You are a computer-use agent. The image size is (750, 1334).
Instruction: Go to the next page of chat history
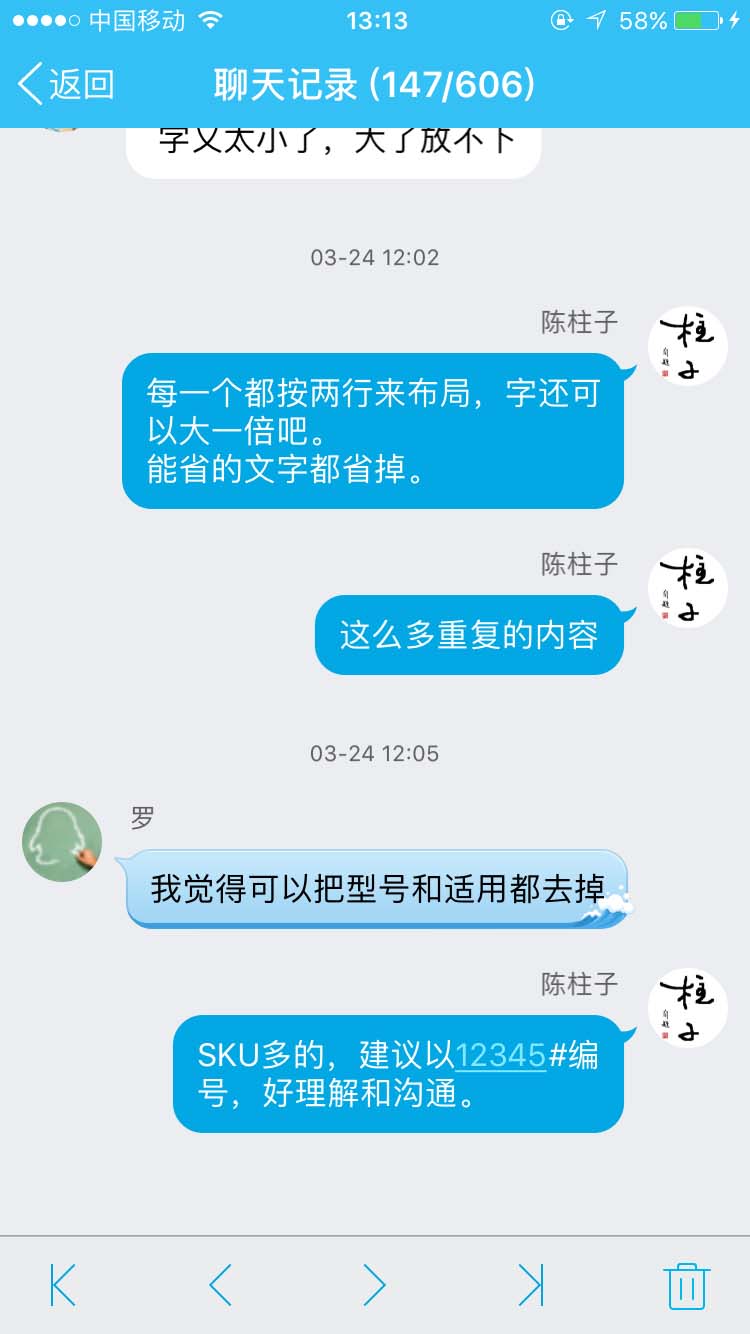(375, 1285)
